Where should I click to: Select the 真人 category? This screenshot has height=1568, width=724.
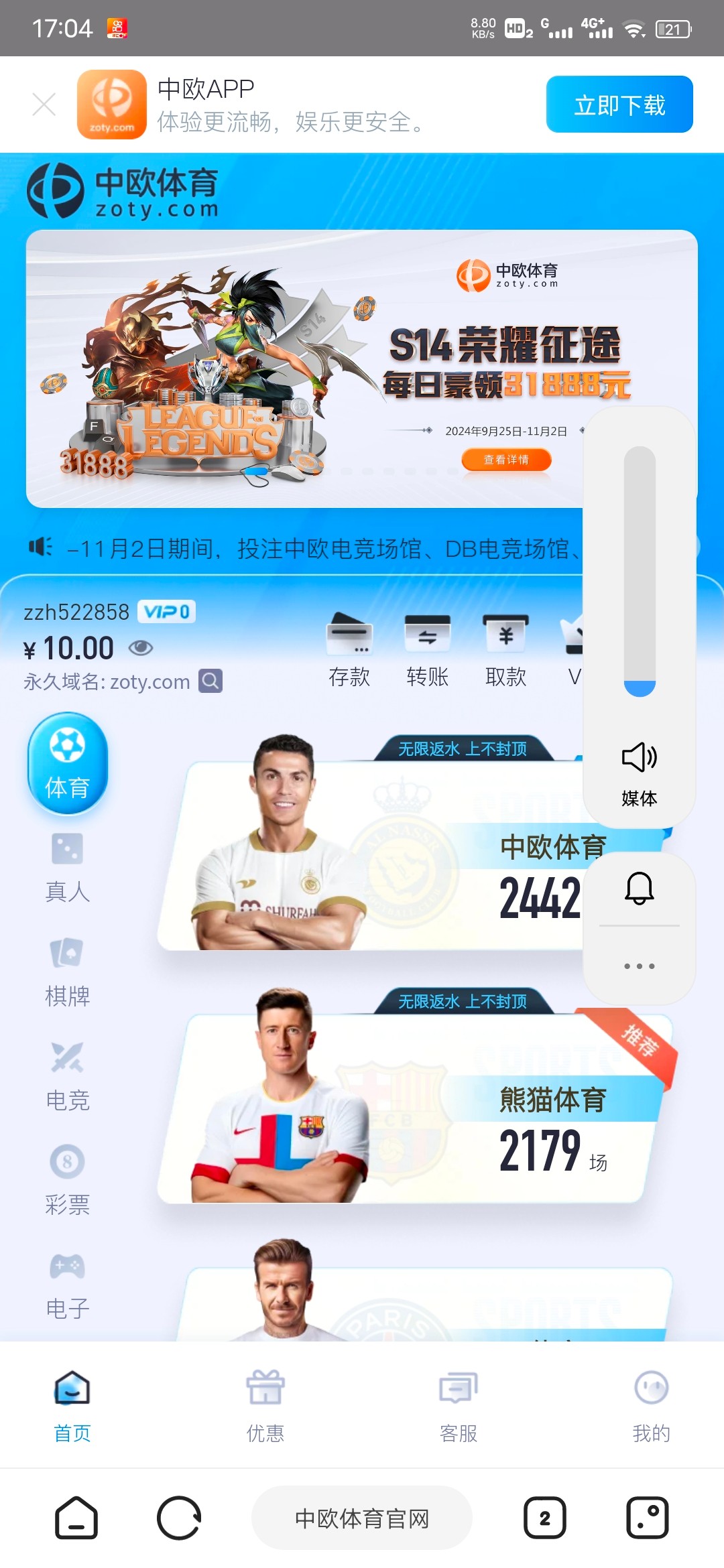(x=67, y=868)
